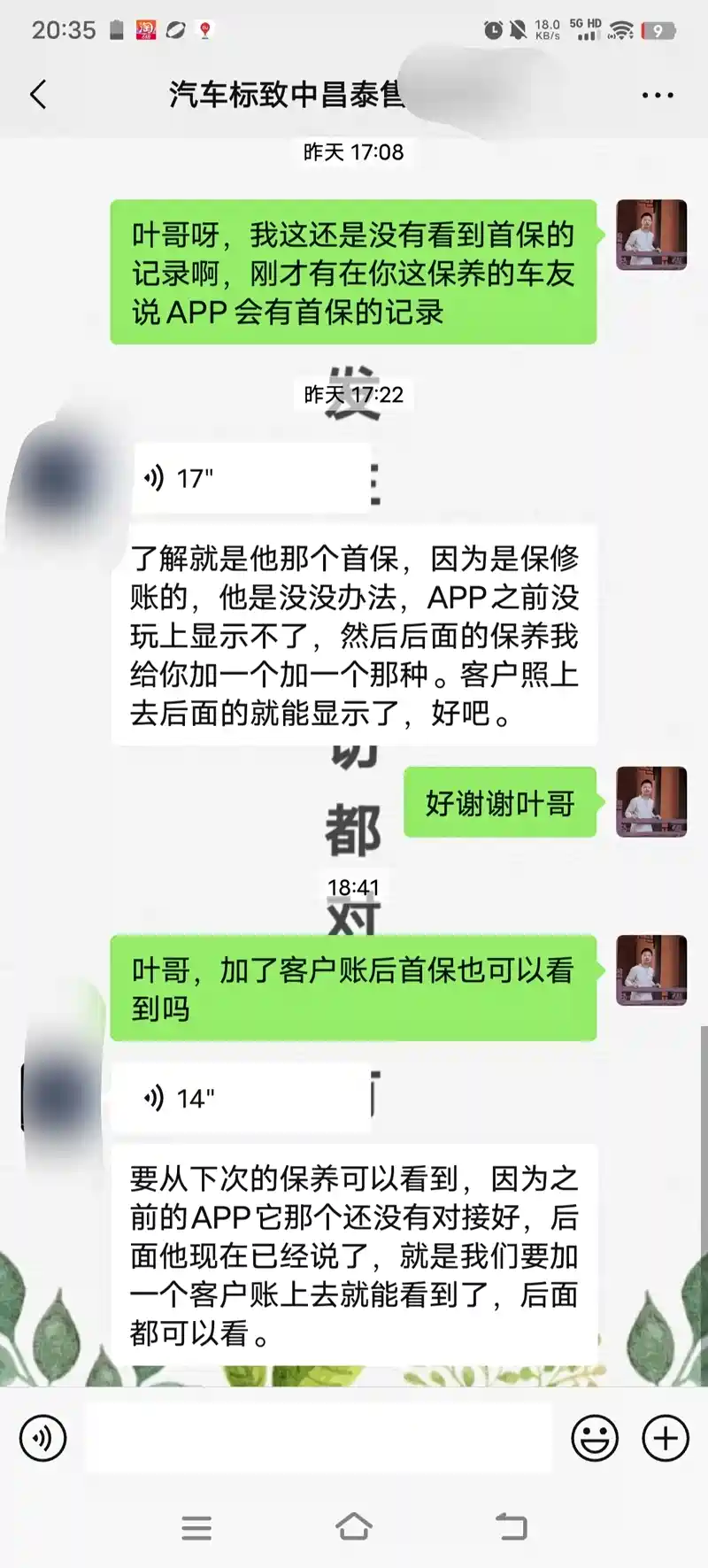Open the recent apps menu
The height and width of the screenshot is (1568, 708).
click(x=196, y=1527)
